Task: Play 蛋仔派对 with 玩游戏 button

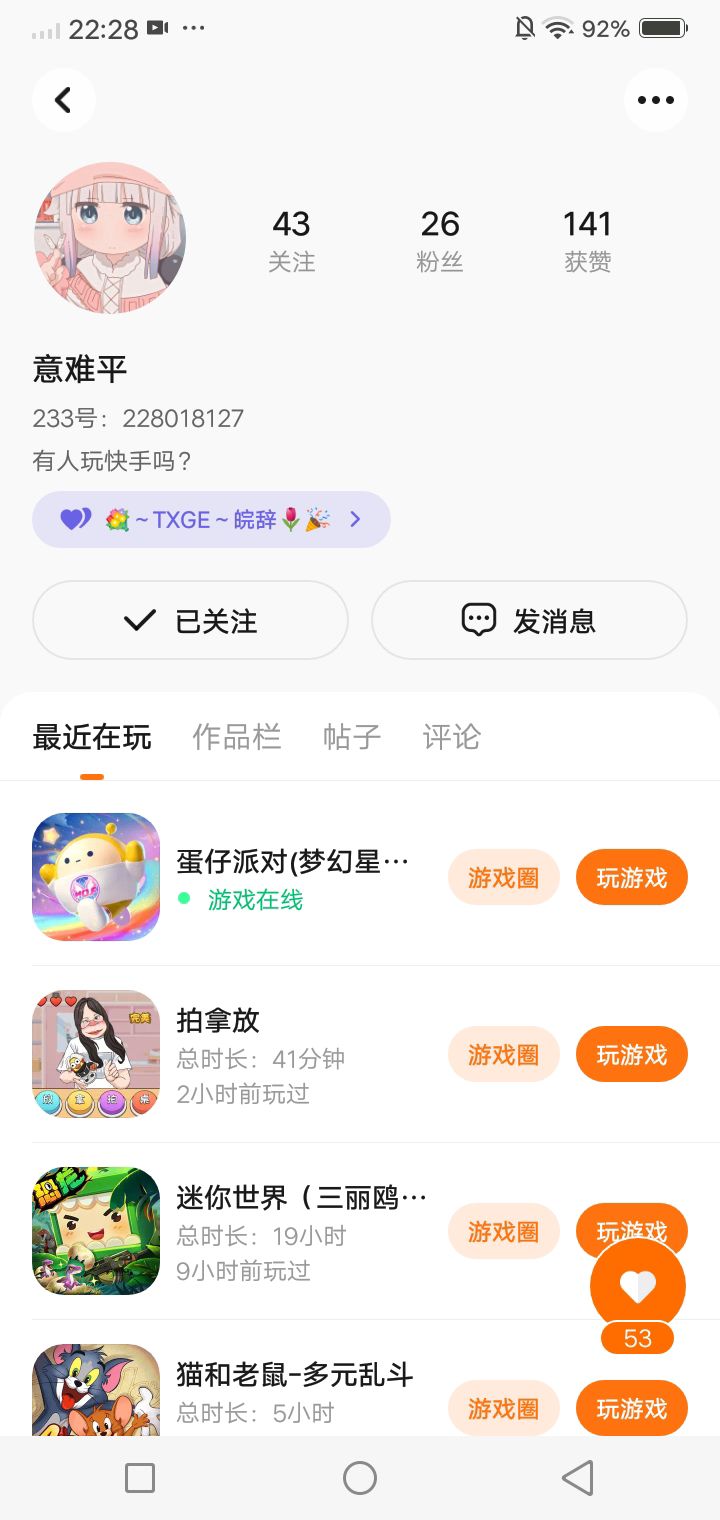Action: coord(631,878)
